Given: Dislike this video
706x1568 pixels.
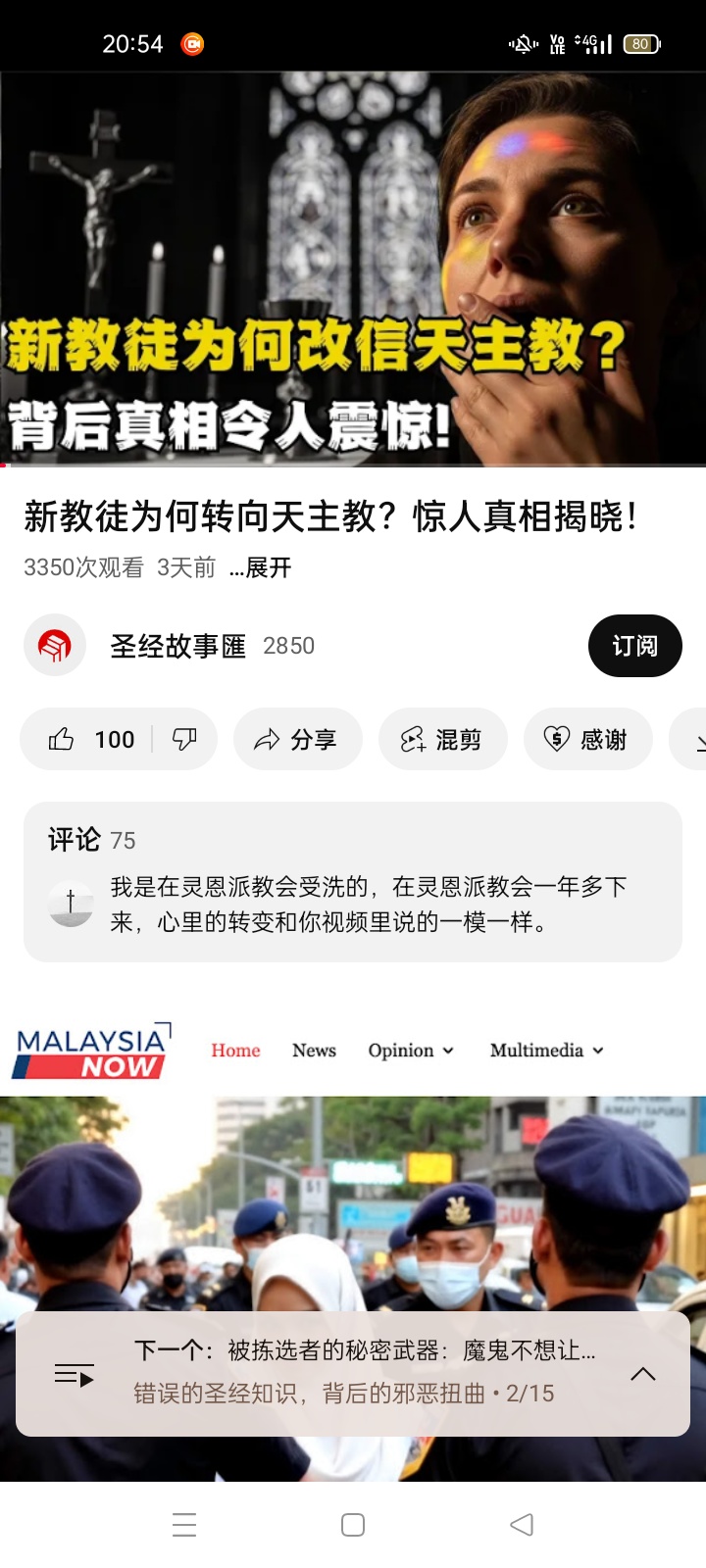Looking at the screenshot, I should (x=184, y=740).
